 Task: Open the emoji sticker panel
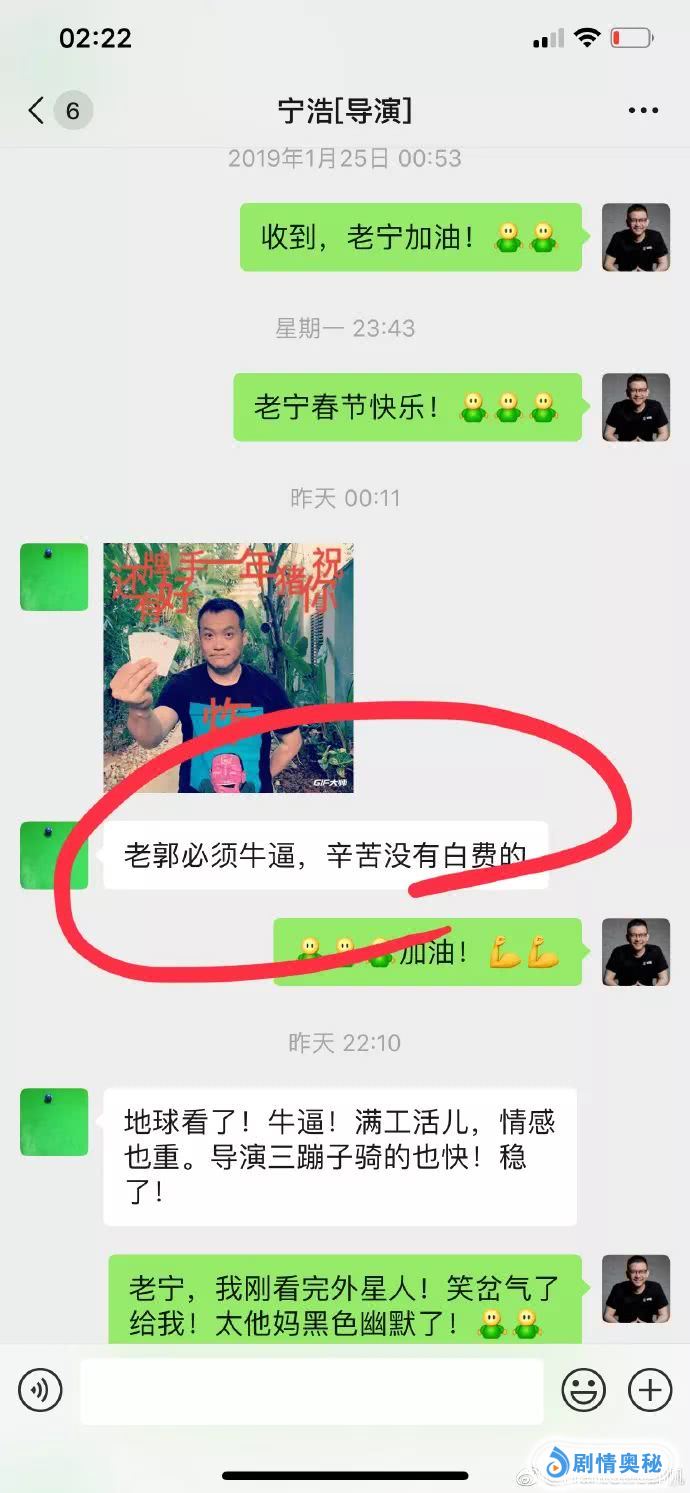tap(583, 1390)
